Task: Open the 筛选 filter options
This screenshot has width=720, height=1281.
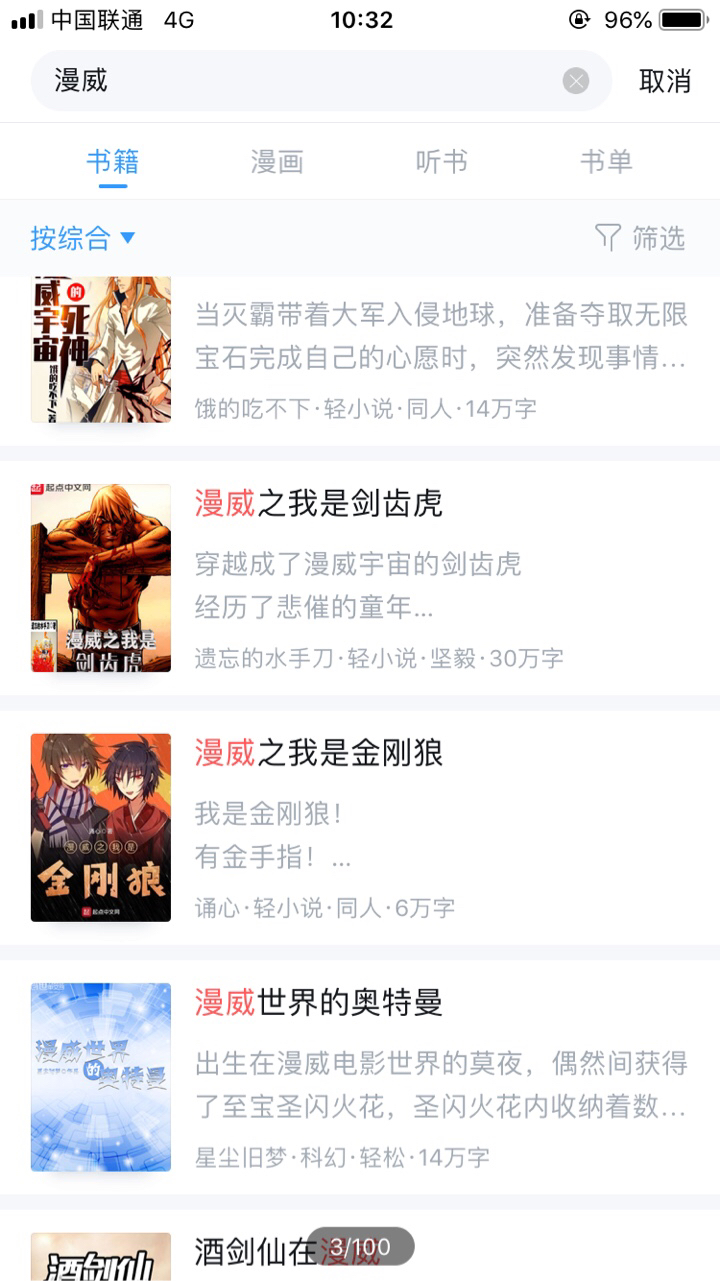Action: pos(640,238)
